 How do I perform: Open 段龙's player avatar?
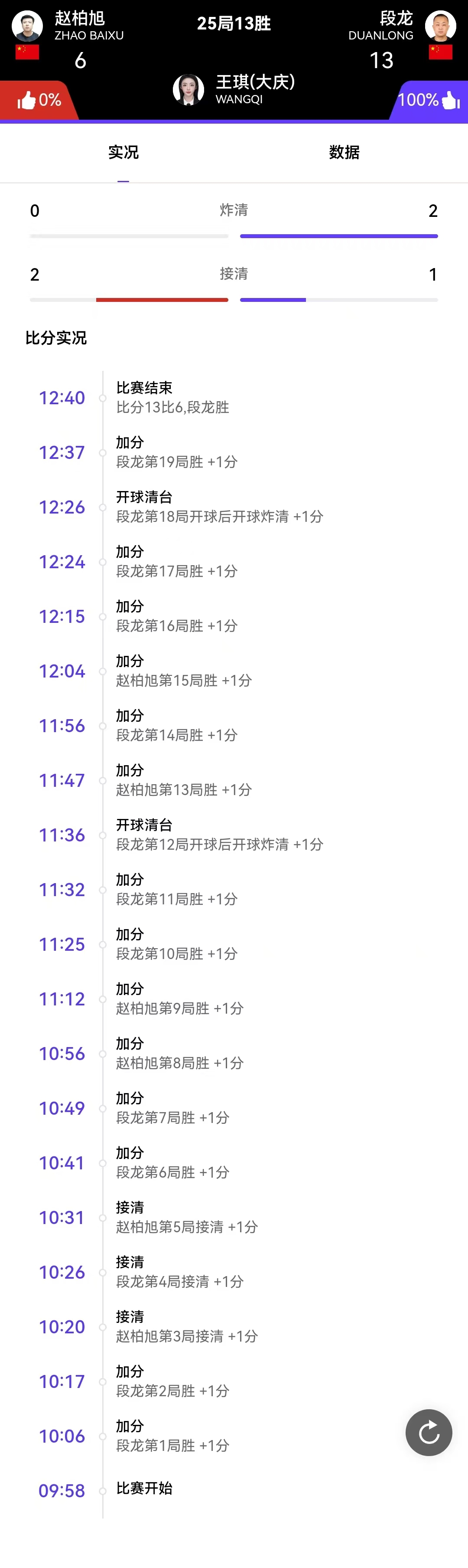440,26
